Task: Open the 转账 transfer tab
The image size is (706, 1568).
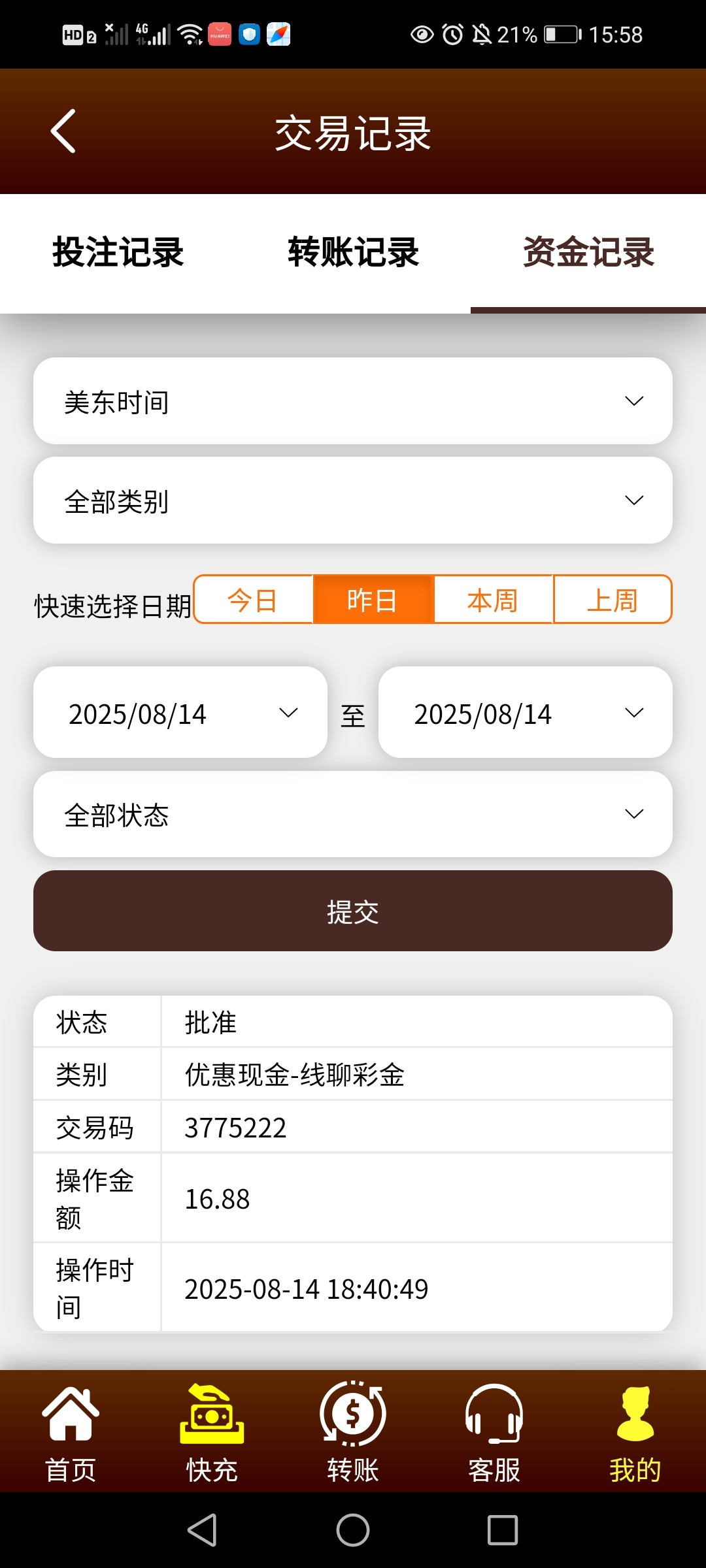Action: tap(353, 1432)
